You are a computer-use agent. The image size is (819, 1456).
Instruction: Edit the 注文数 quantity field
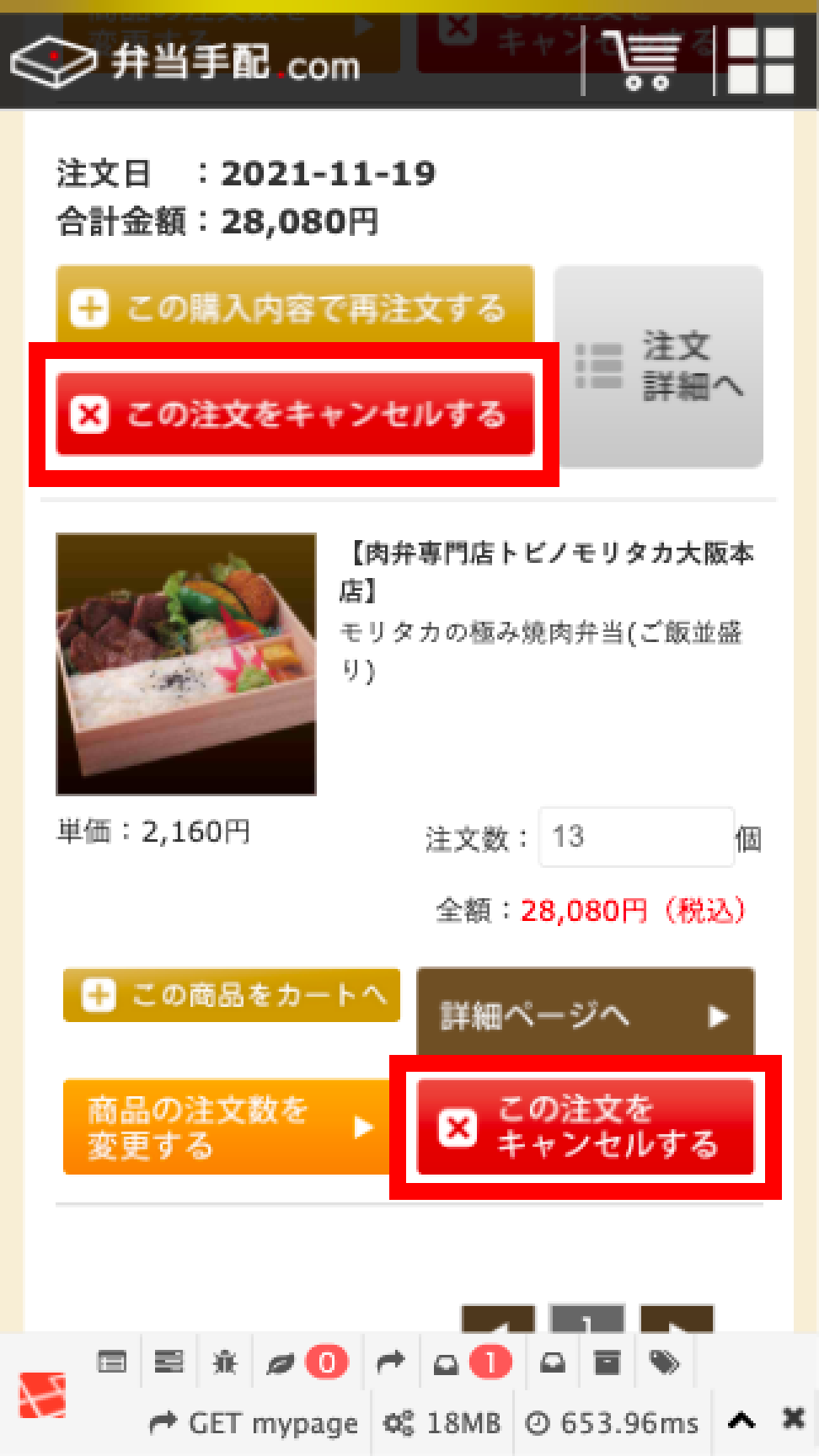pyautogui.click(x=635, y=837)
